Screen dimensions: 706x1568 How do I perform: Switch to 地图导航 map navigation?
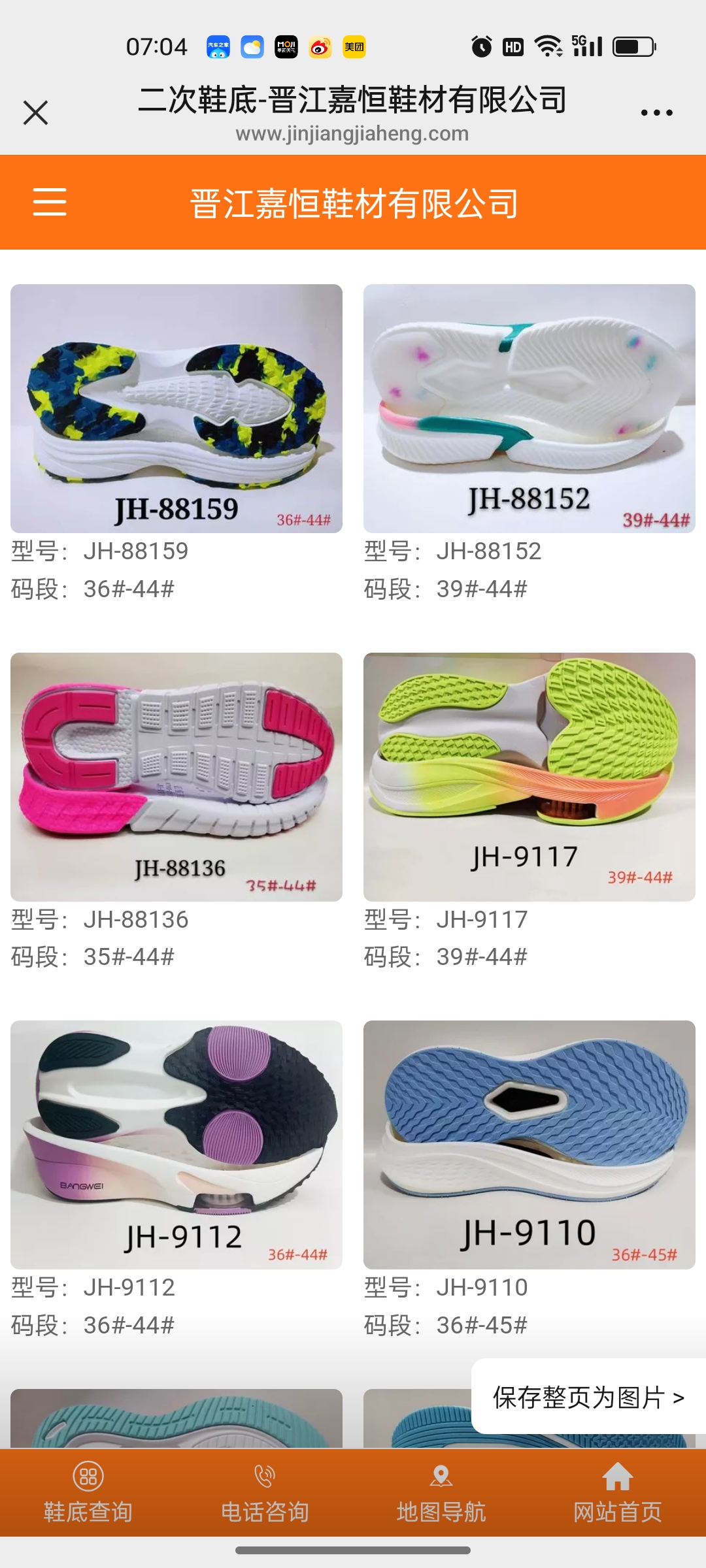441,1494
